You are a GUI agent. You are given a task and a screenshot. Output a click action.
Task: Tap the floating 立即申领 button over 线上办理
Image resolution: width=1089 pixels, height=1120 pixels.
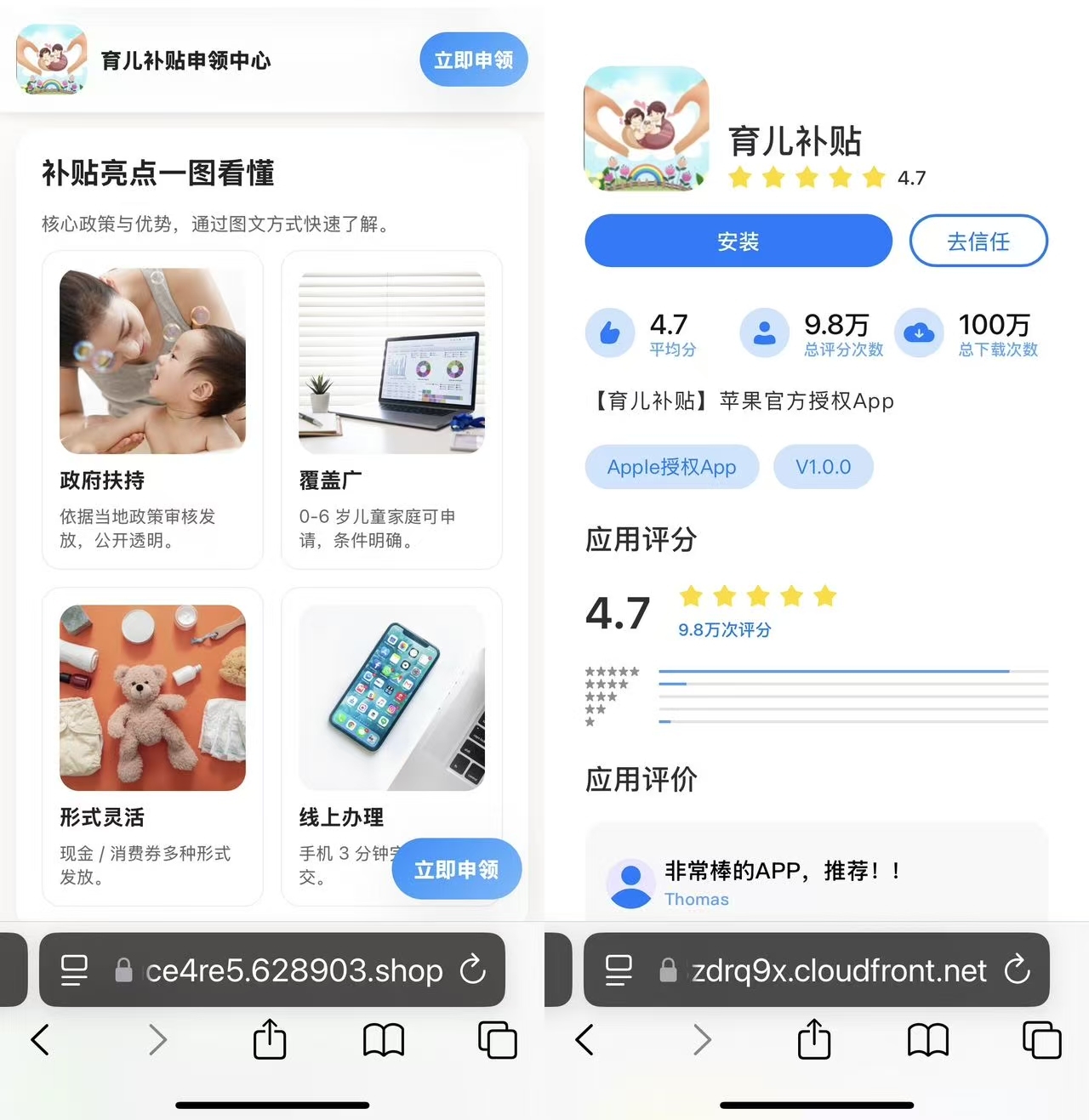click(x=456, y=869)
